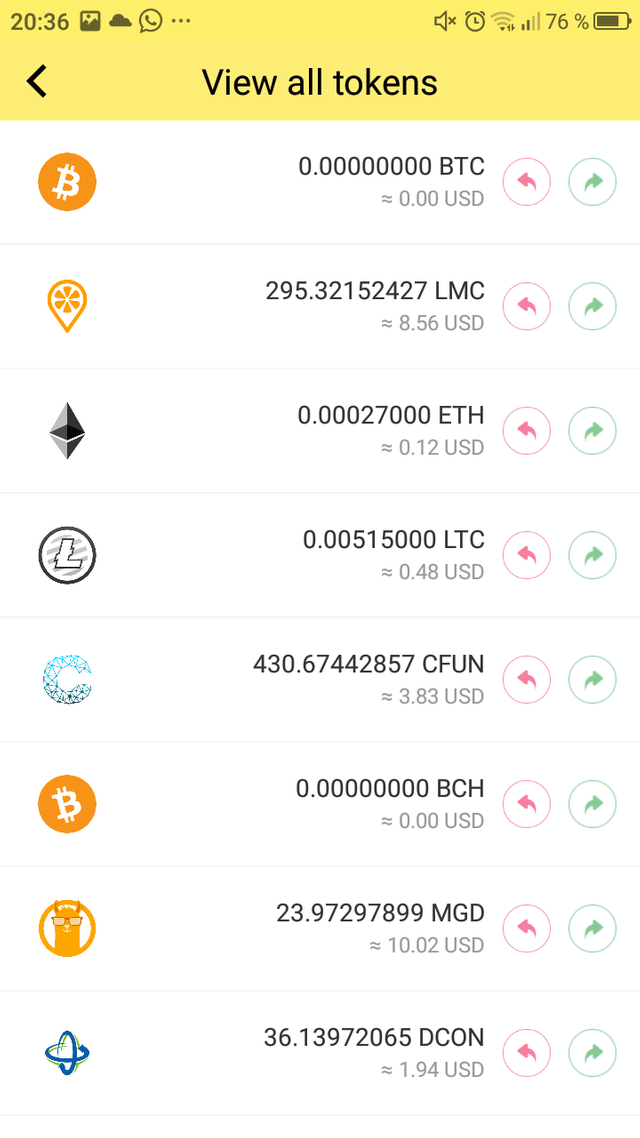Tap the pink arrow icon for LTC
Image resolution: width=640 pixels, height=1138 pixels.
click(x=527, y=555)
